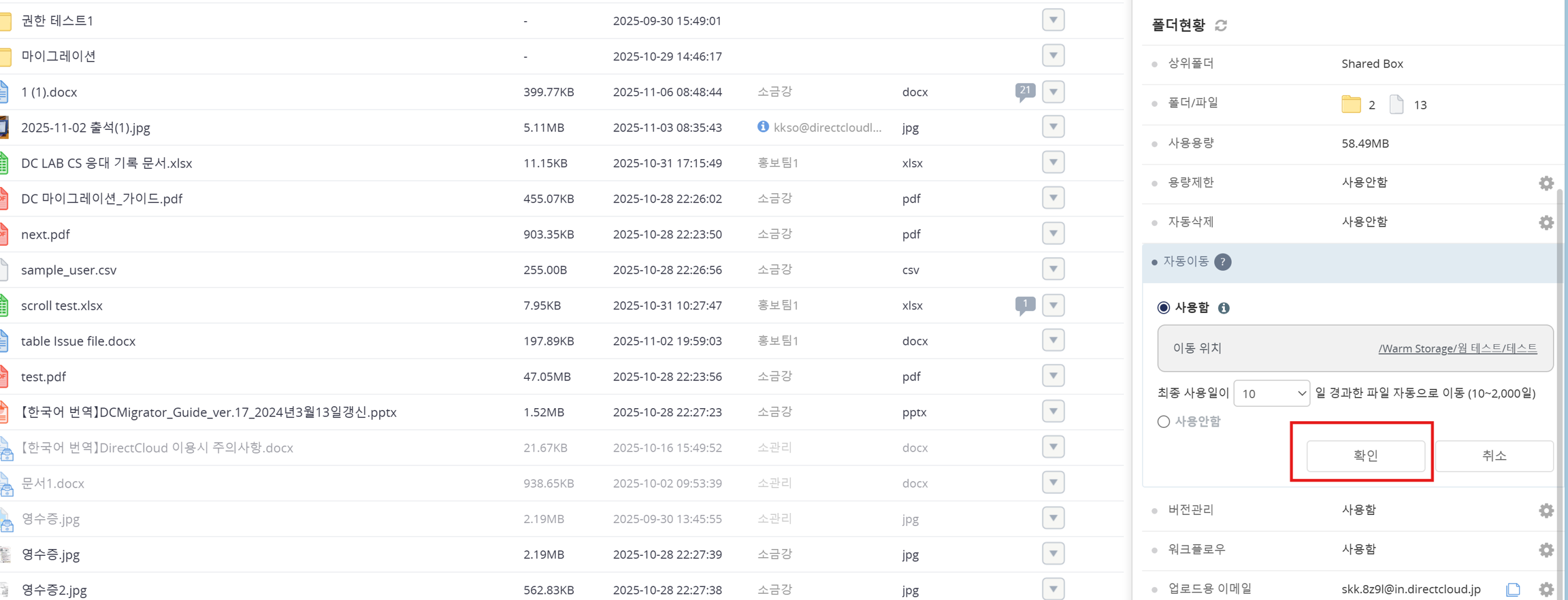Expand the dropdown arrow for test.pdf
Screen dimensions: 1568x600
[x=1053, y=376]
